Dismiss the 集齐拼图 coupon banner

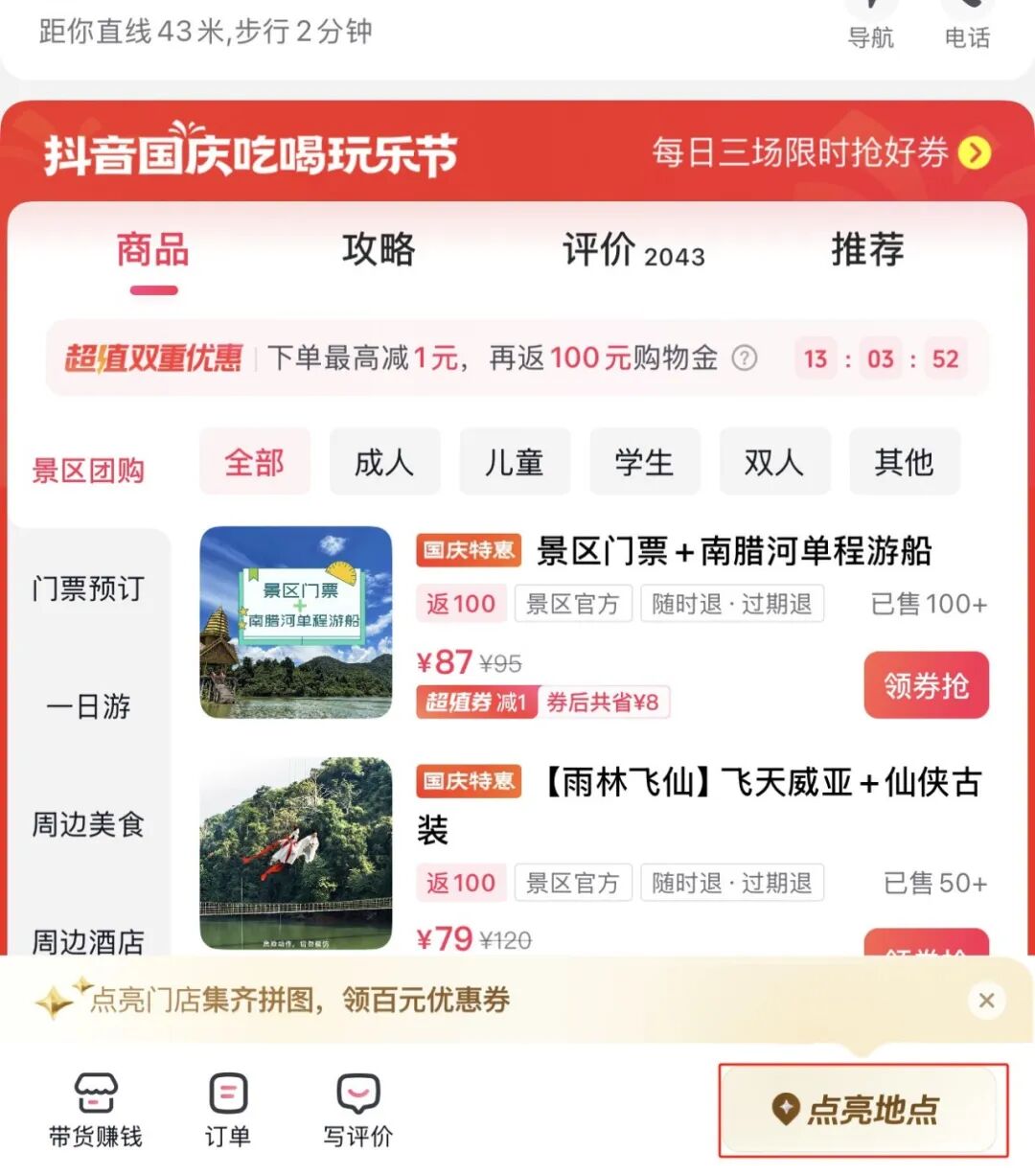[x=986, y=1000]
